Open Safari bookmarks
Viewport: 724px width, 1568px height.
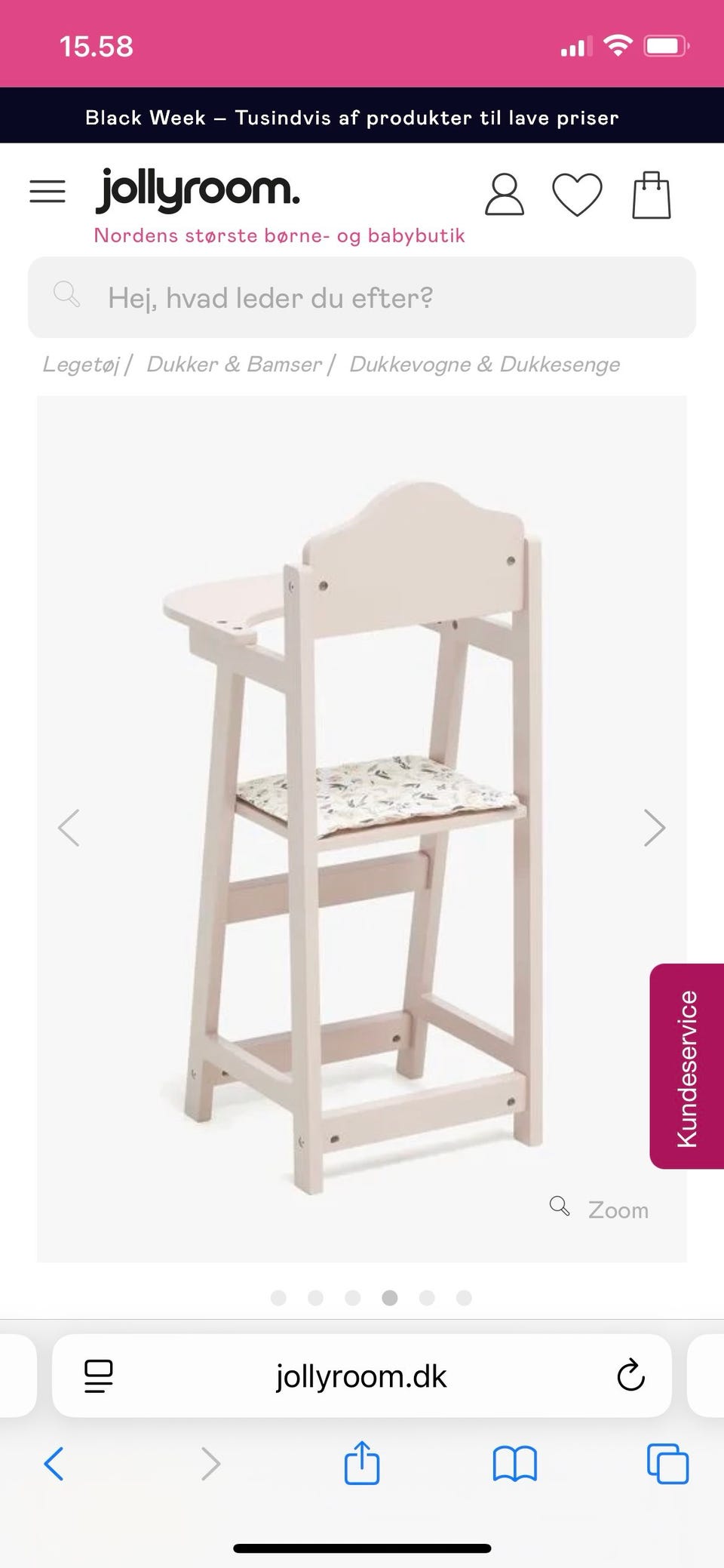[514, 1464]
